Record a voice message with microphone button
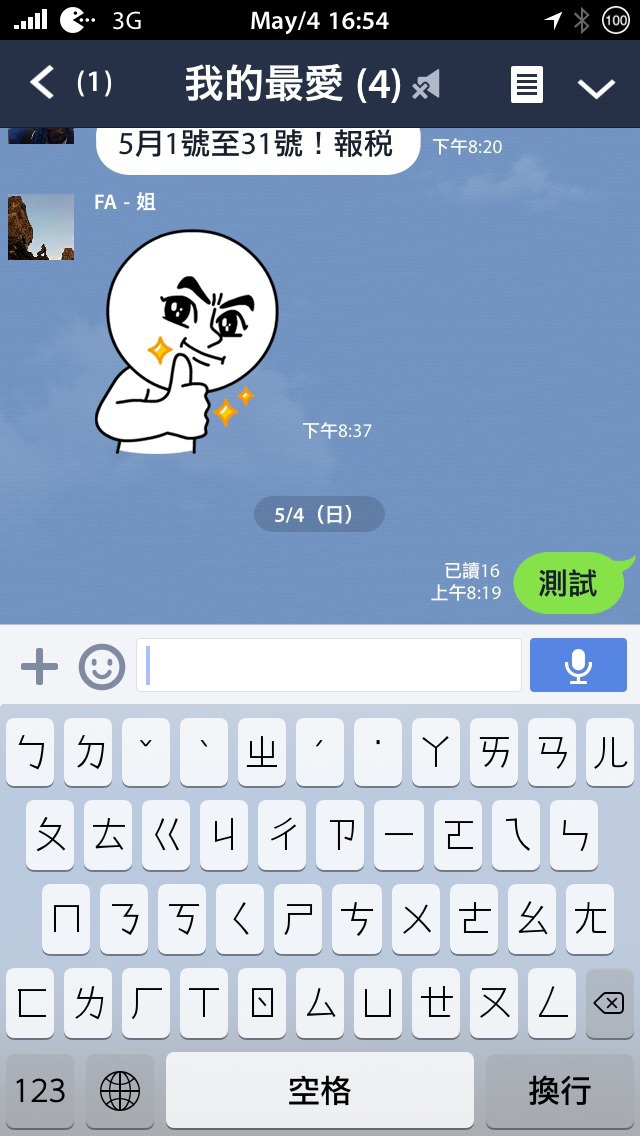The width and height of the screenshot is (640, 1136). click(578, 665)
